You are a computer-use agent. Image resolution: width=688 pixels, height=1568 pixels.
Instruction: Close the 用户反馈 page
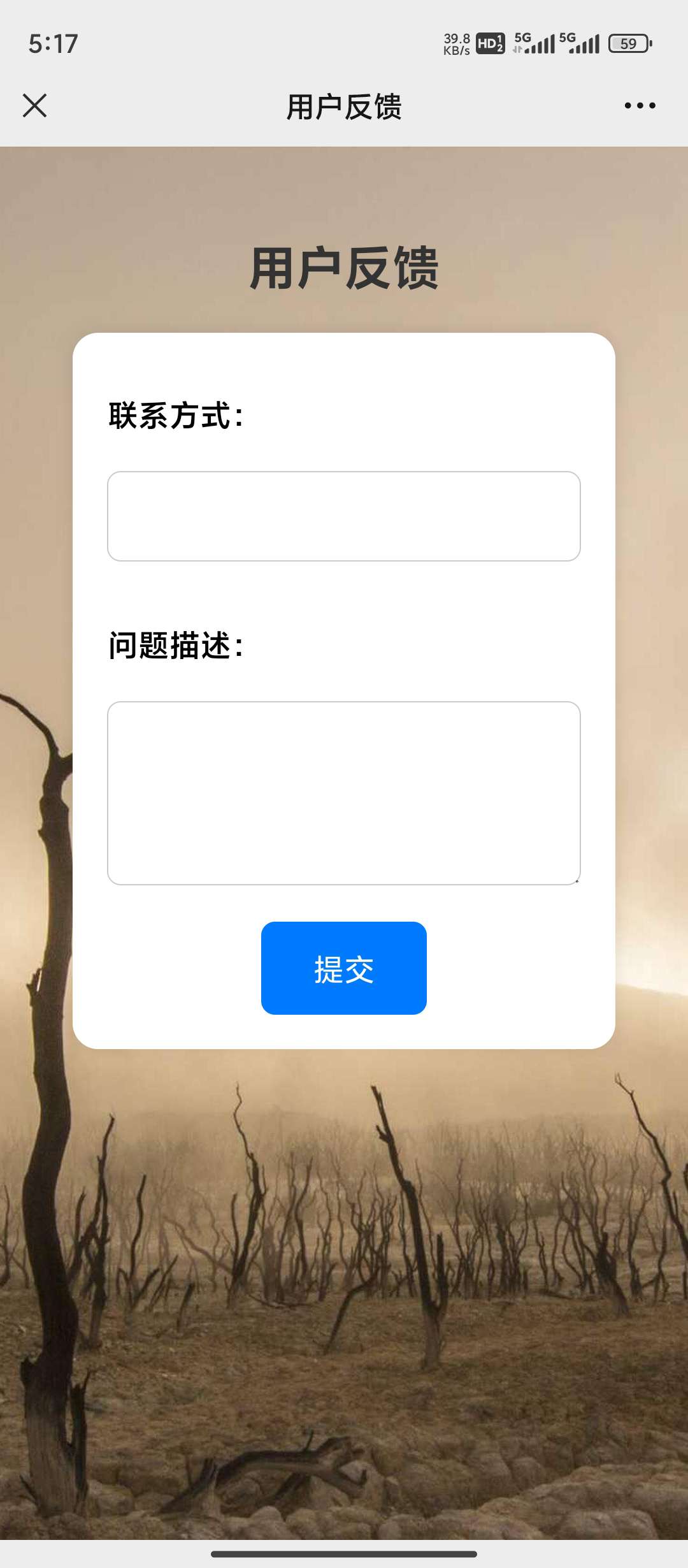tap(35, 106)
